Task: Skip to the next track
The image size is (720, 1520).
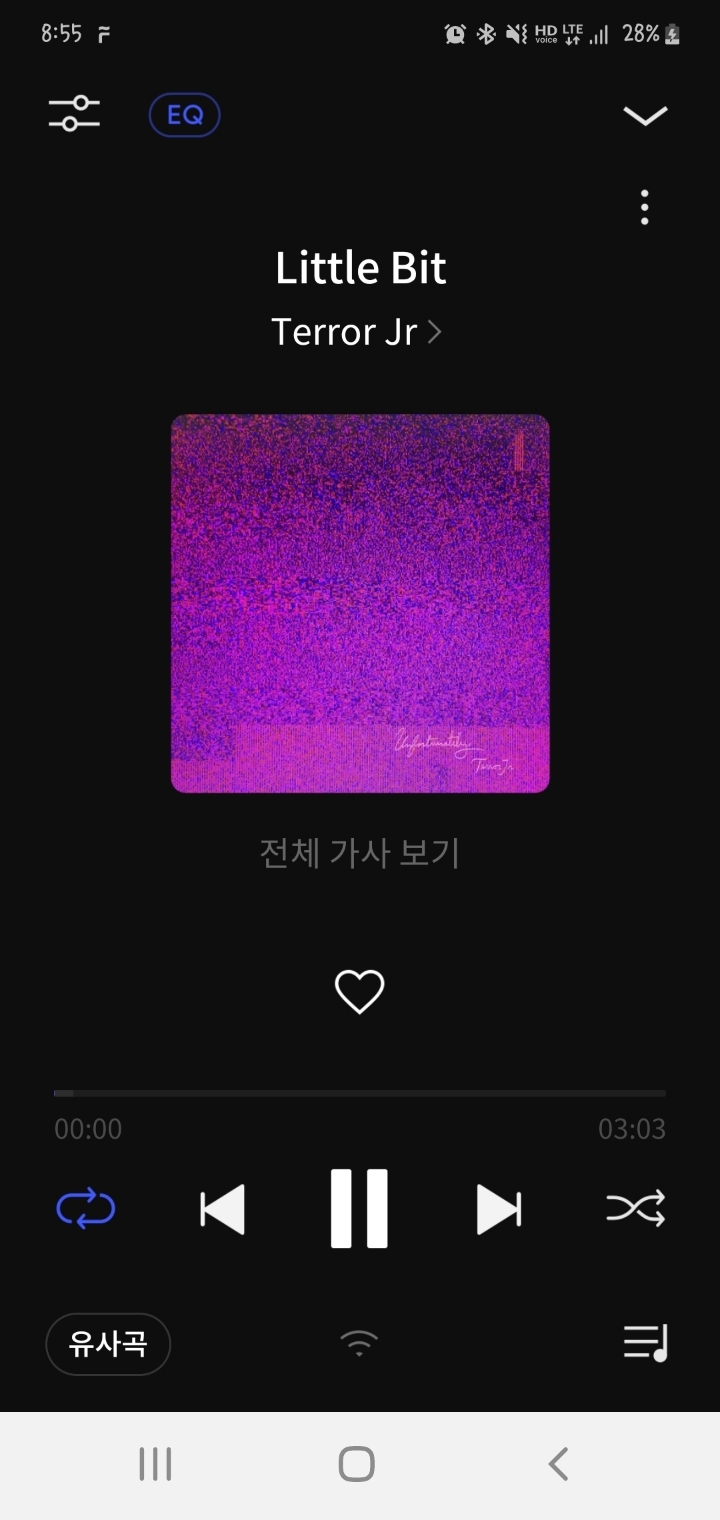Action: (x=498, y=1209)
